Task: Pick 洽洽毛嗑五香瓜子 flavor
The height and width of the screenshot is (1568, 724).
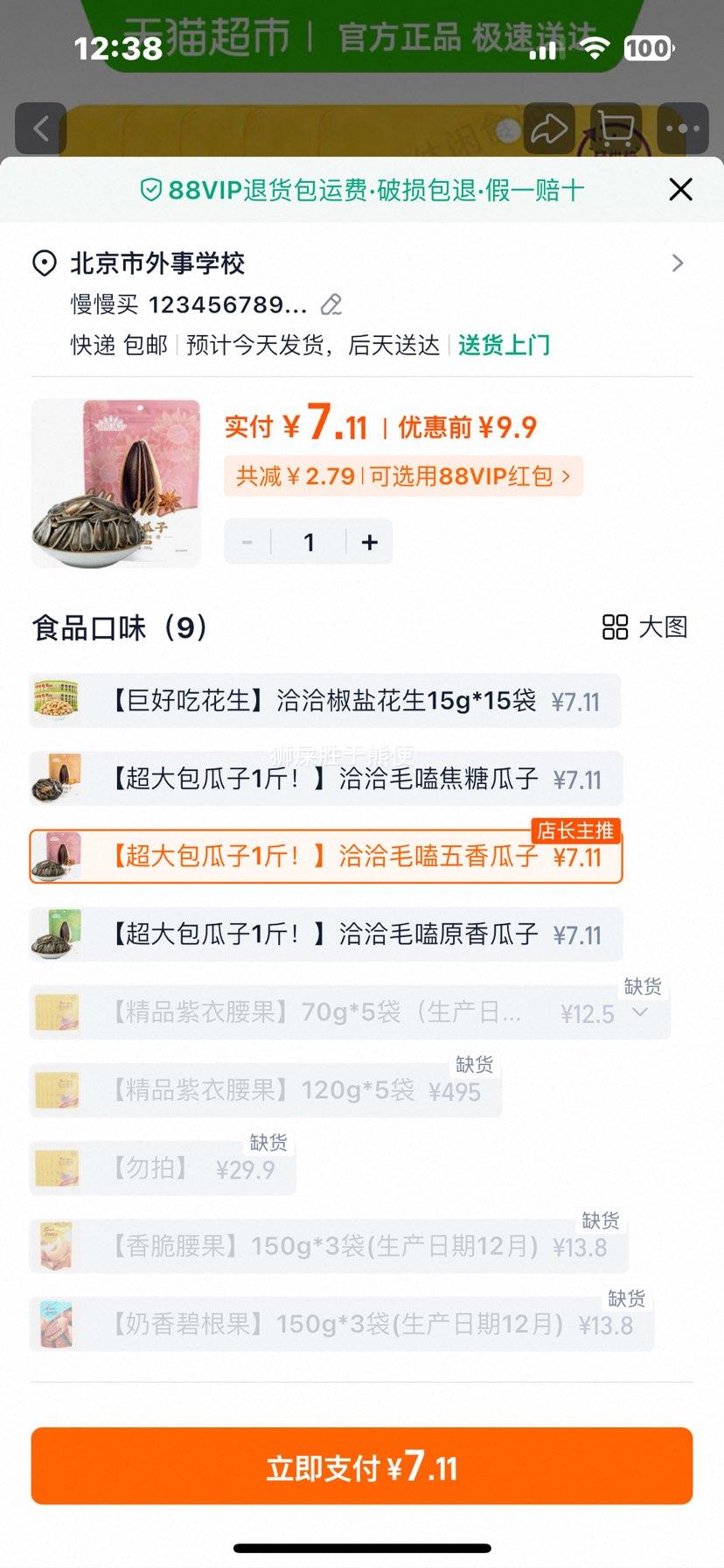Action: tap(326, 857)
